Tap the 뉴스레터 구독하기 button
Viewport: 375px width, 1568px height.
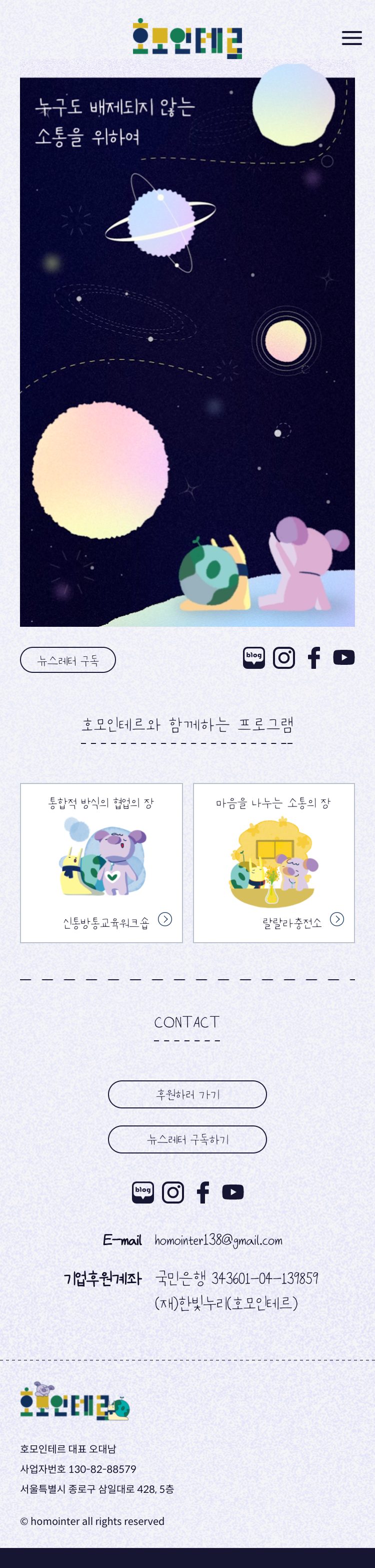(x=187, y=1139)
